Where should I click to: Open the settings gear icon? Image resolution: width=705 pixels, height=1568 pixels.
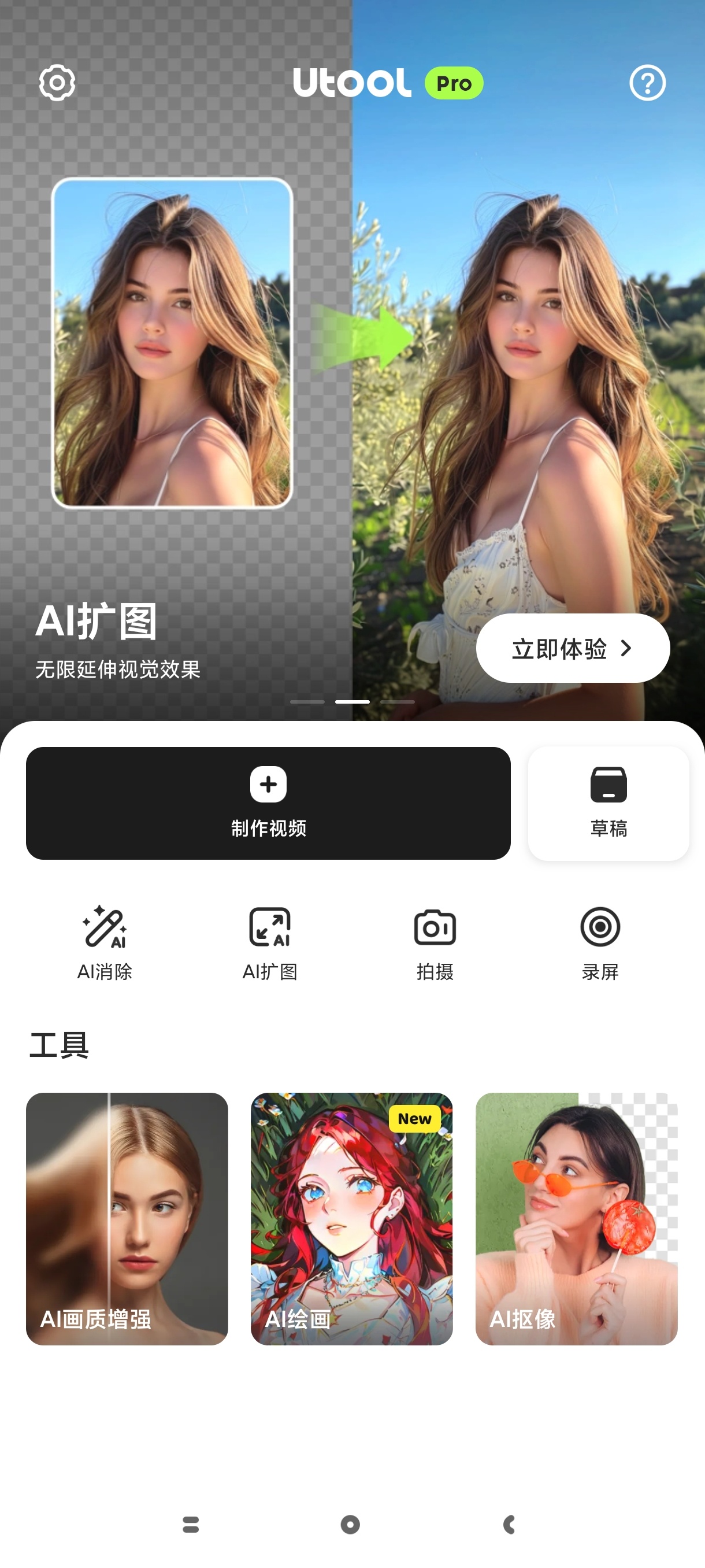[57, 83]
